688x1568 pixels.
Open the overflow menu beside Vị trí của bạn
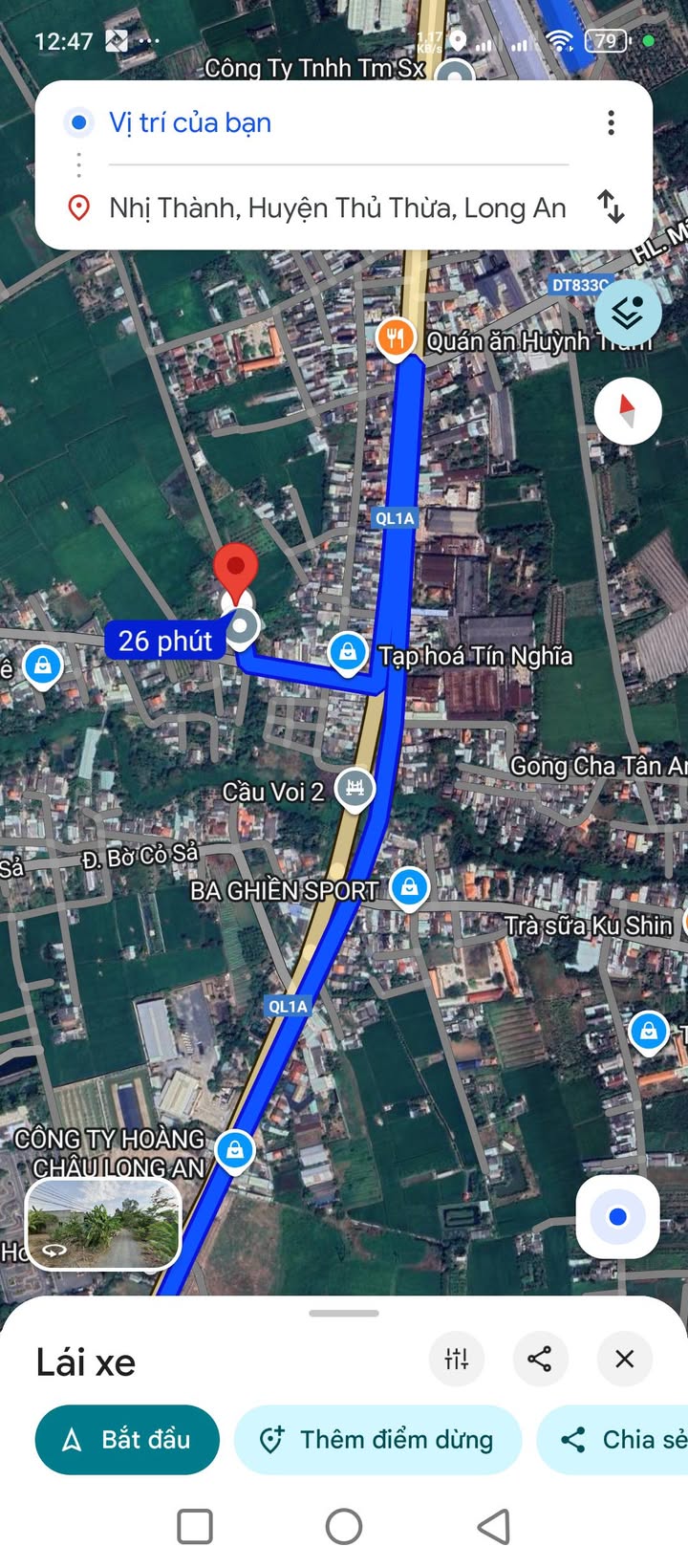click(611, 122)
